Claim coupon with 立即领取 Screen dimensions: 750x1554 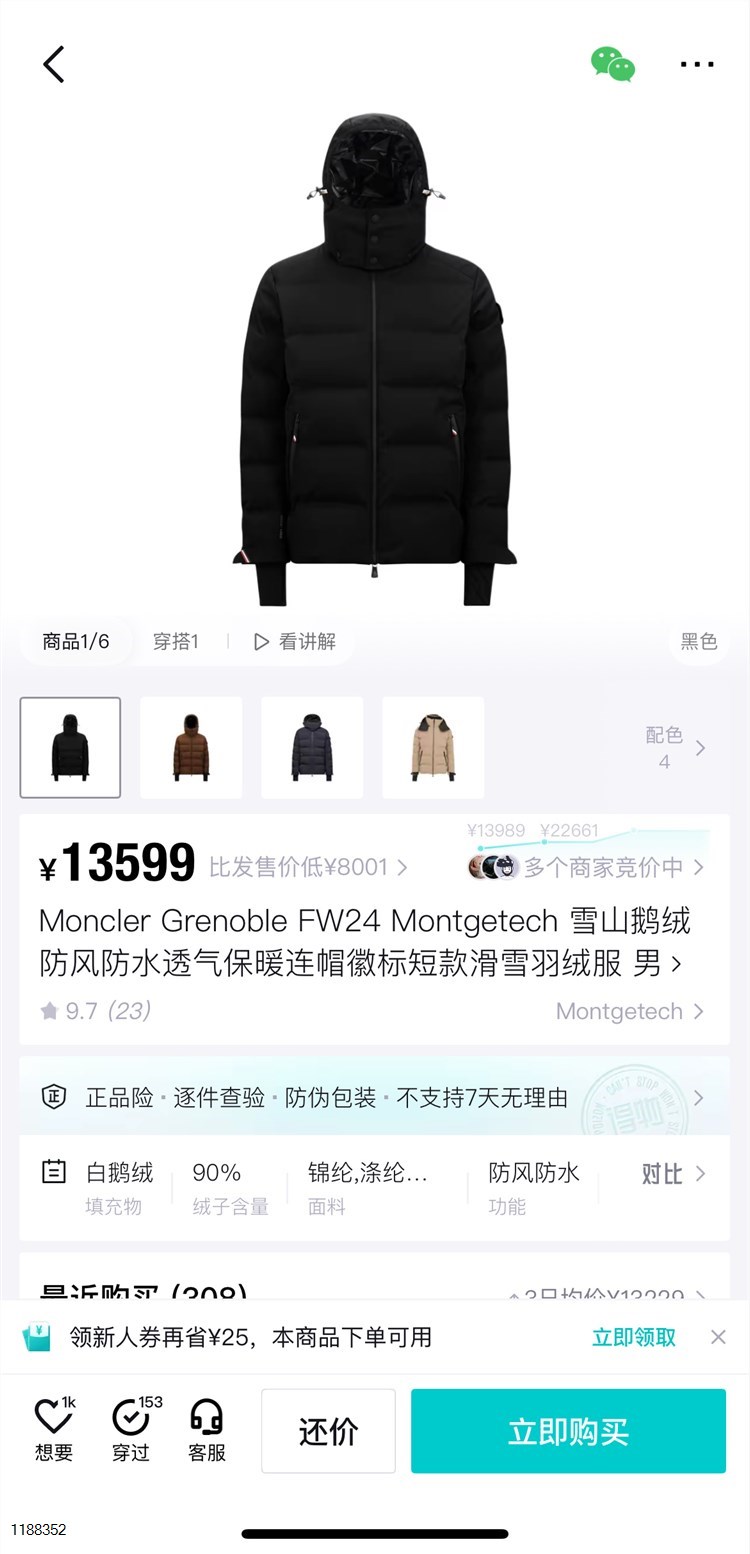pyautogui.click(x=633, y=1337)
